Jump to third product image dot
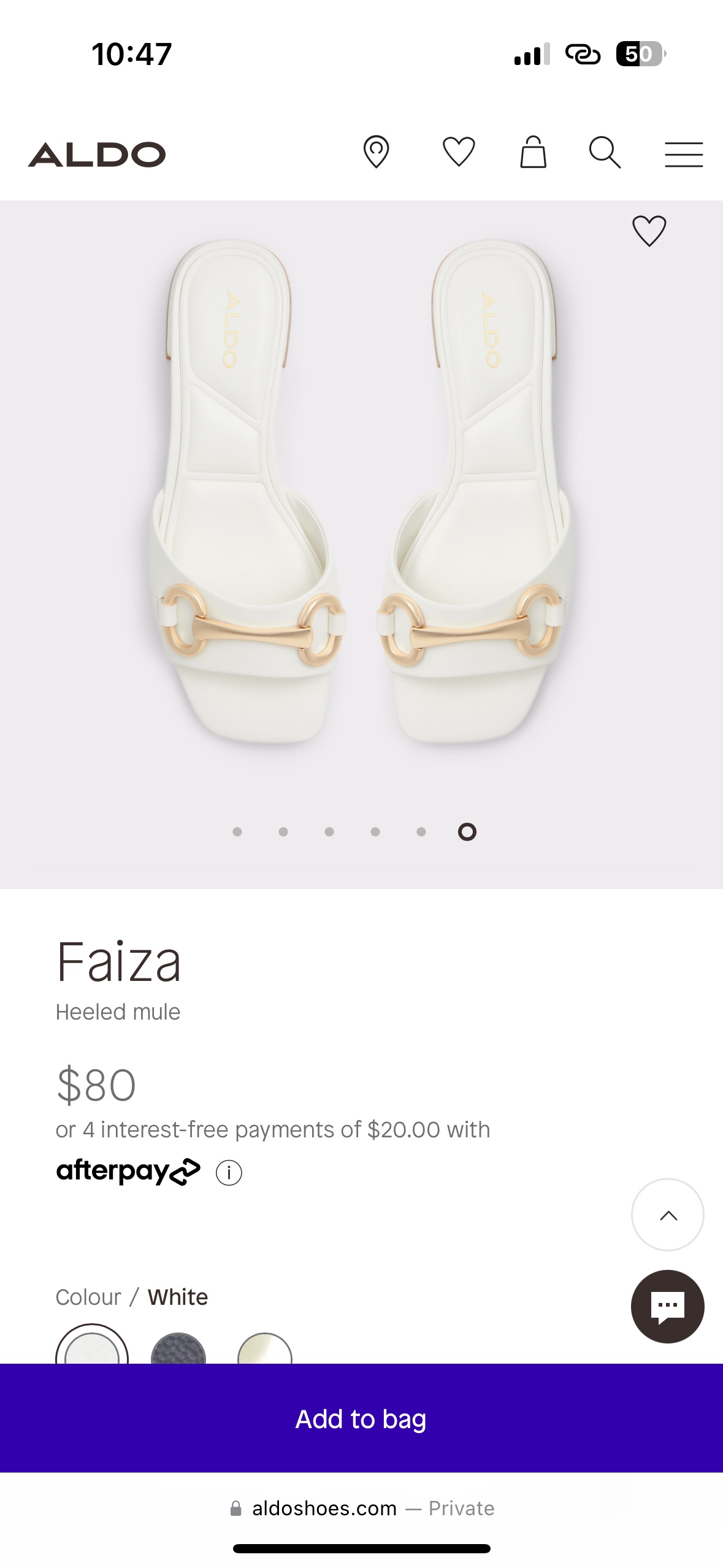This screenshot has height=1568, width=723. point(329,832)
